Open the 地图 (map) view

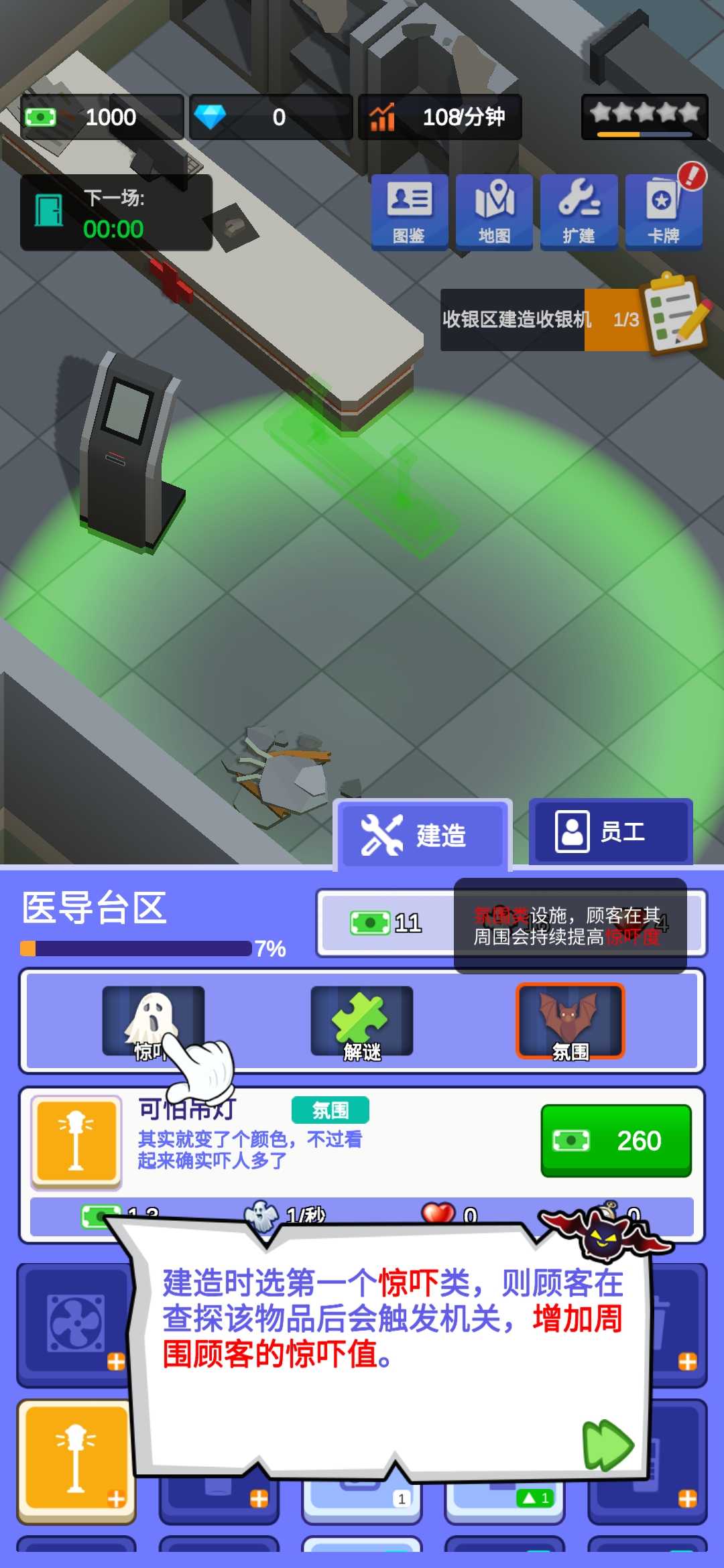click(x=494, y=212)
